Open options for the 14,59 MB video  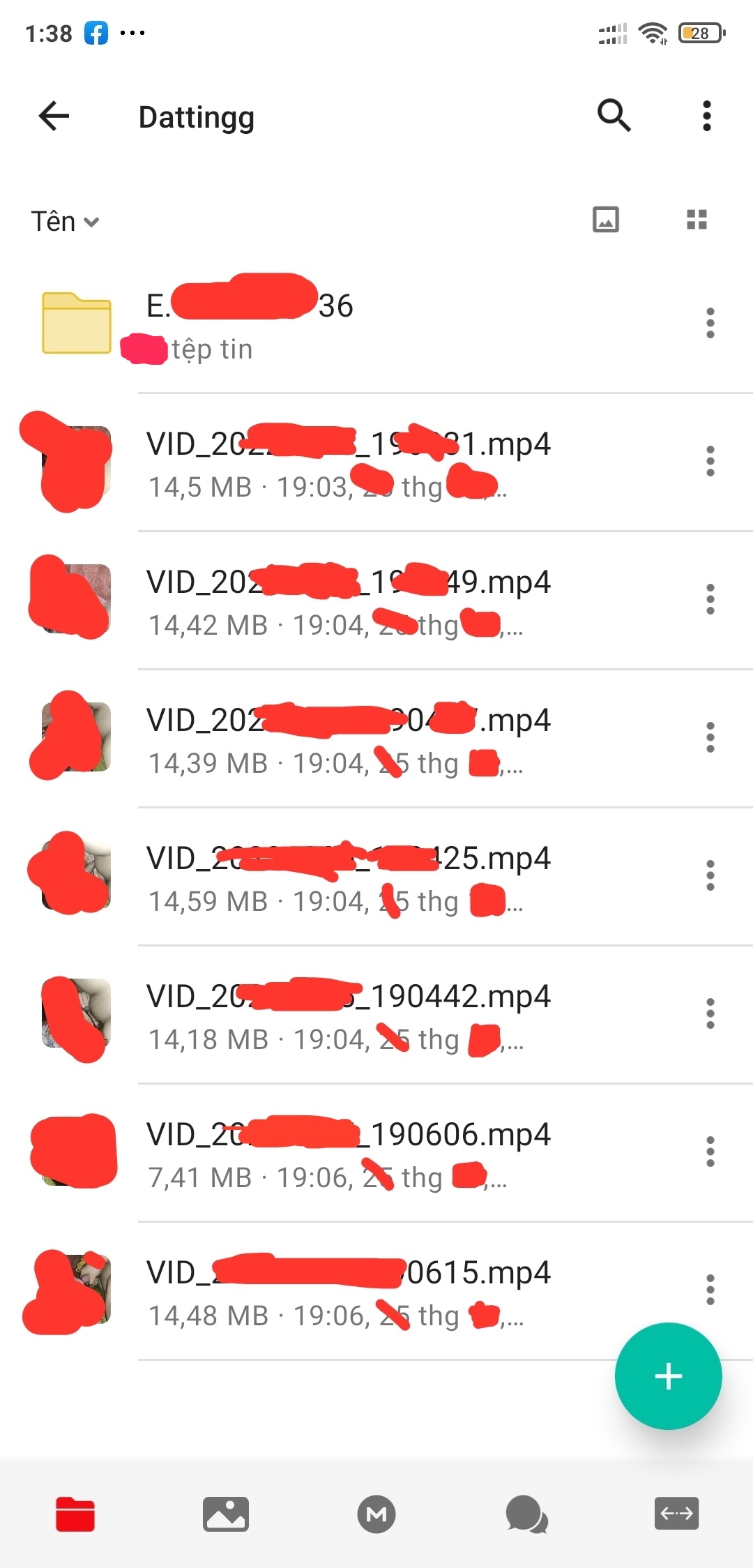click(710, 875)
